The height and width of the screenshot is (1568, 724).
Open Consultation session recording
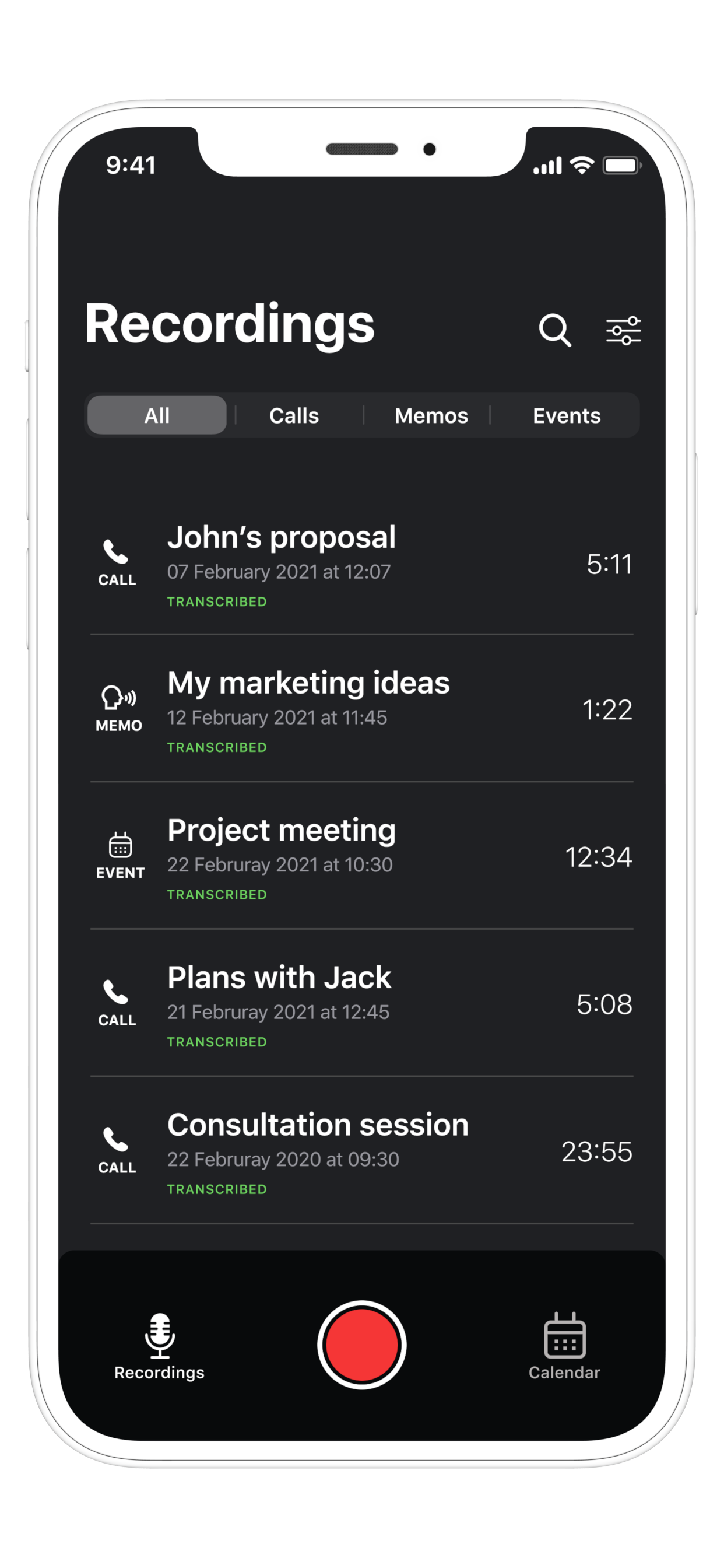[361, 1151]
